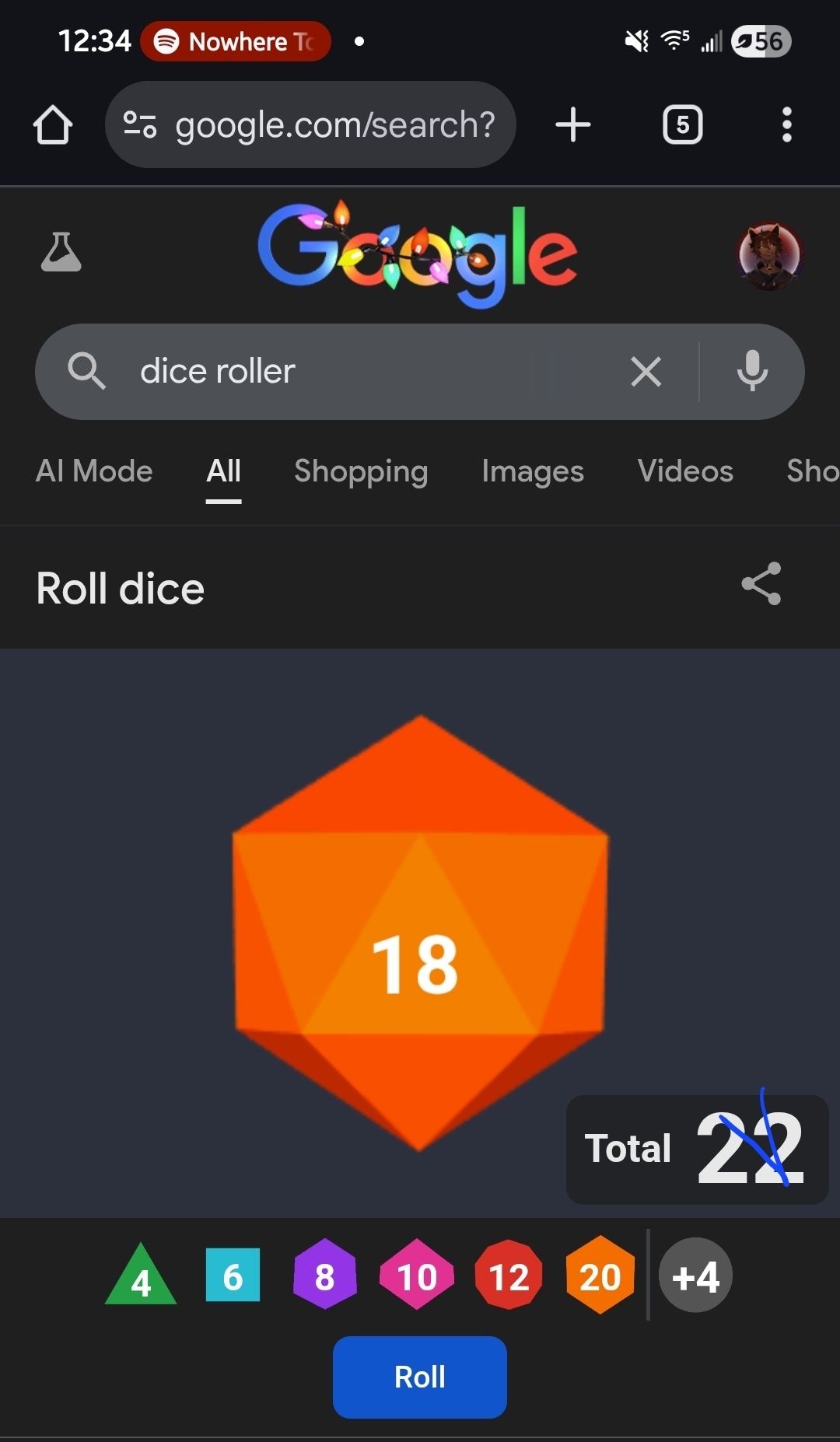Start a voice search
Image resolution: width=840 pixels, height=1442 pixels.
[x=752, y=371]
